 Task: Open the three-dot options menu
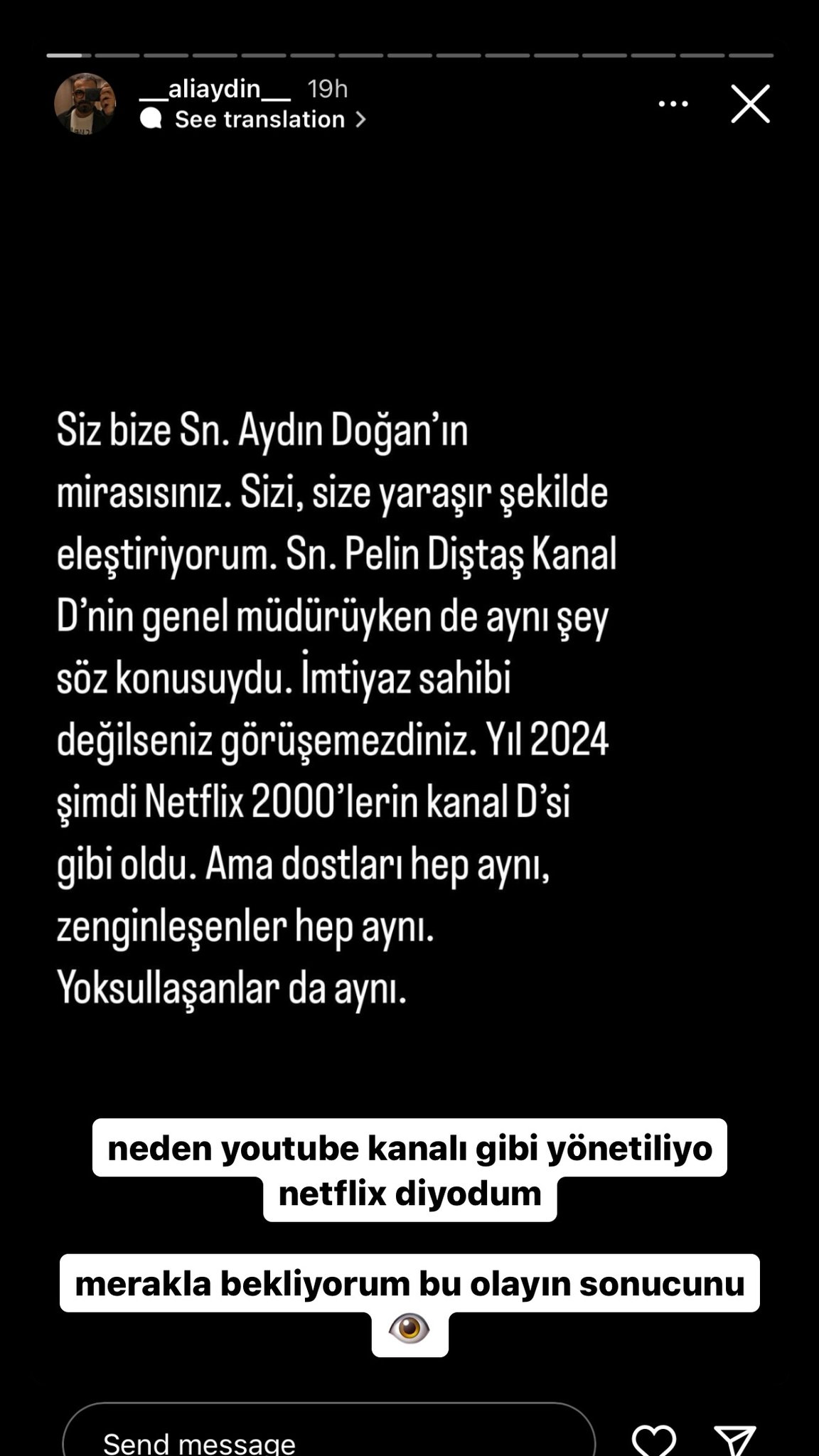coord(673,104)
